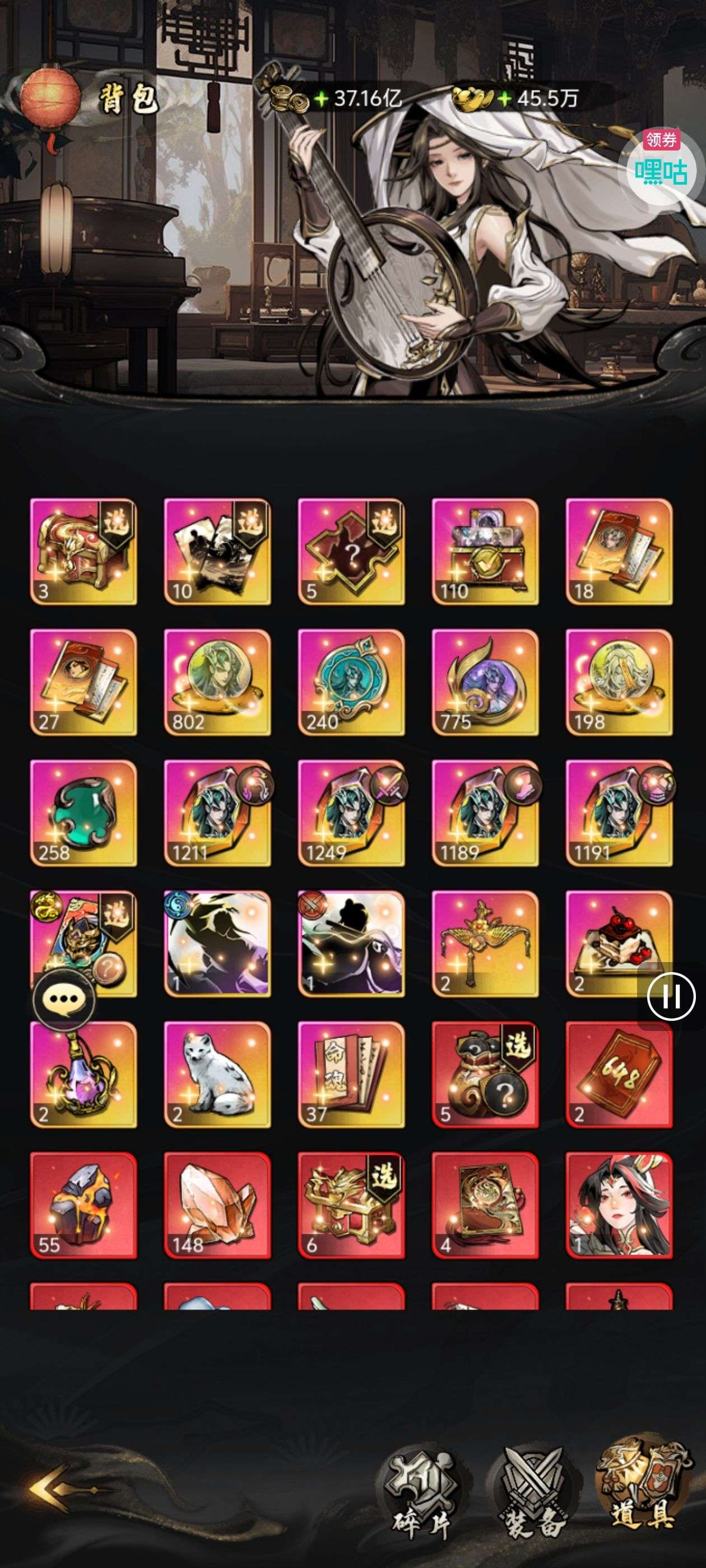Tap the molten rock item with count 55
The height and width of the screenshot is (1568, 706).
point(83,1205)
